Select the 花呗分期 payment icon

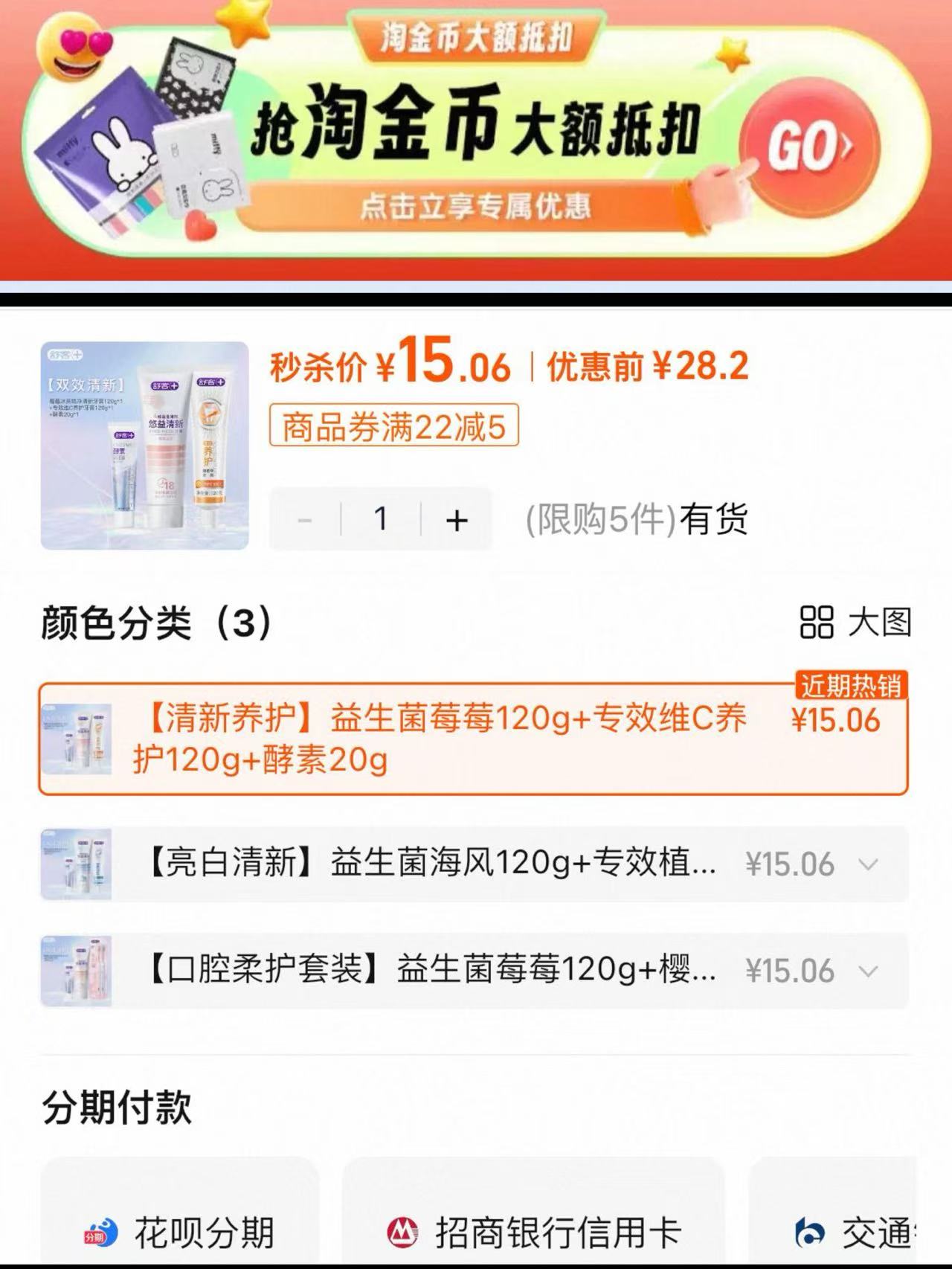tap(99, 1228)
